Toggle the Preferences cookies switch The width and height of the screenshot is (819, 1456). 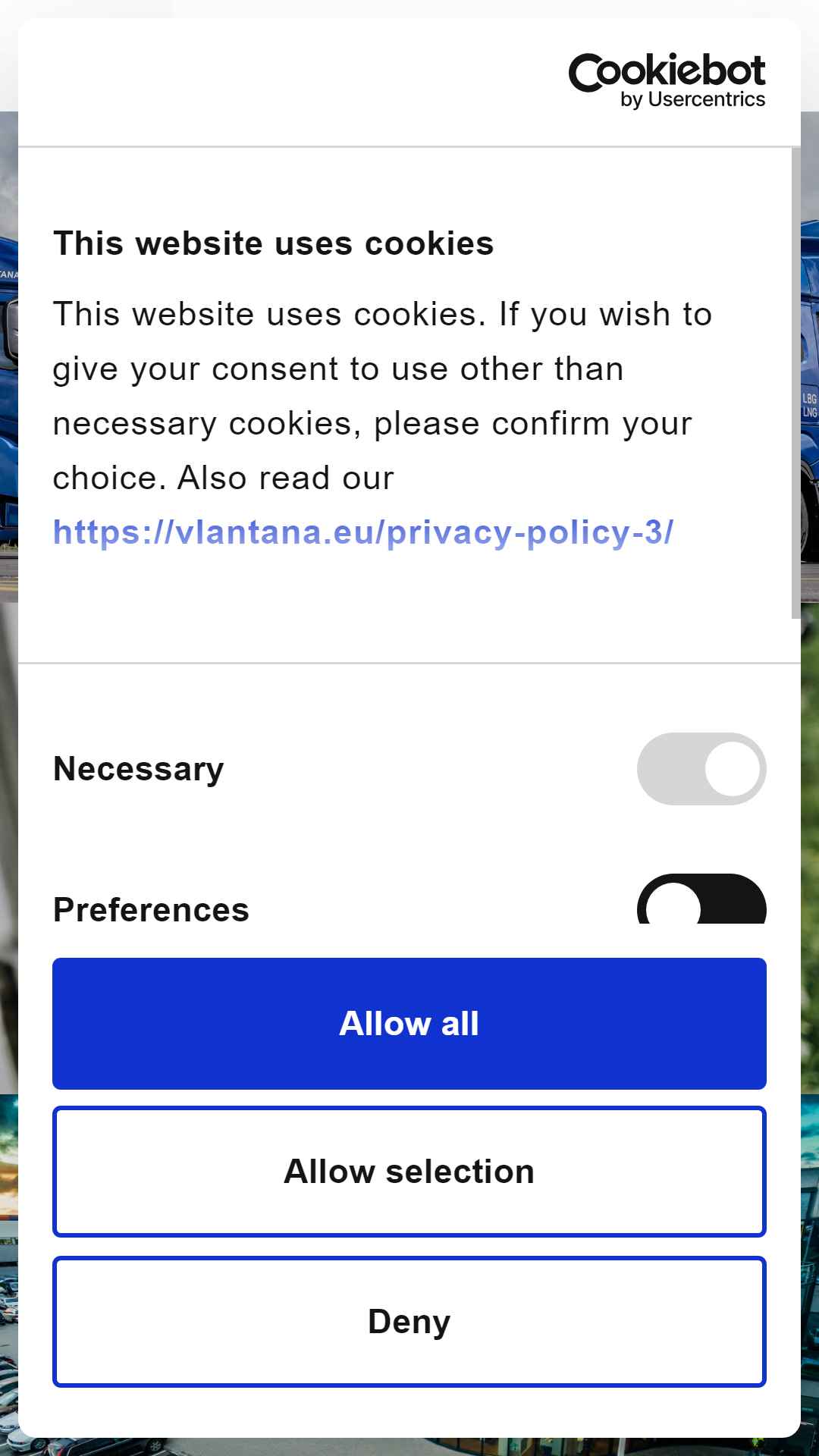(x=701, y=901)
